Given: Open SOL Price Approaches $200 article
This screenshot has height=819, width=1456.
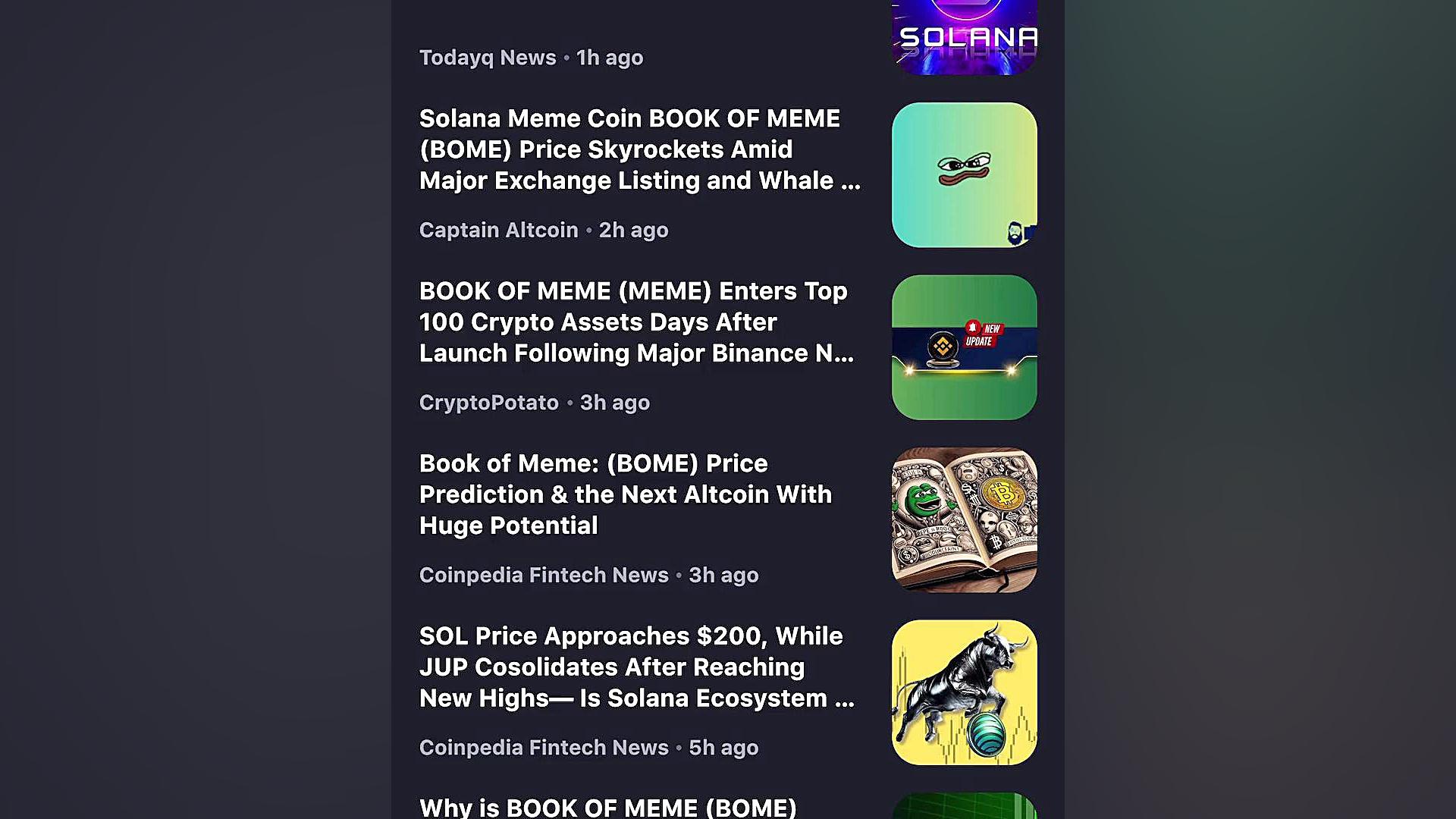Looking at the screenshot, I should point(635,667).
